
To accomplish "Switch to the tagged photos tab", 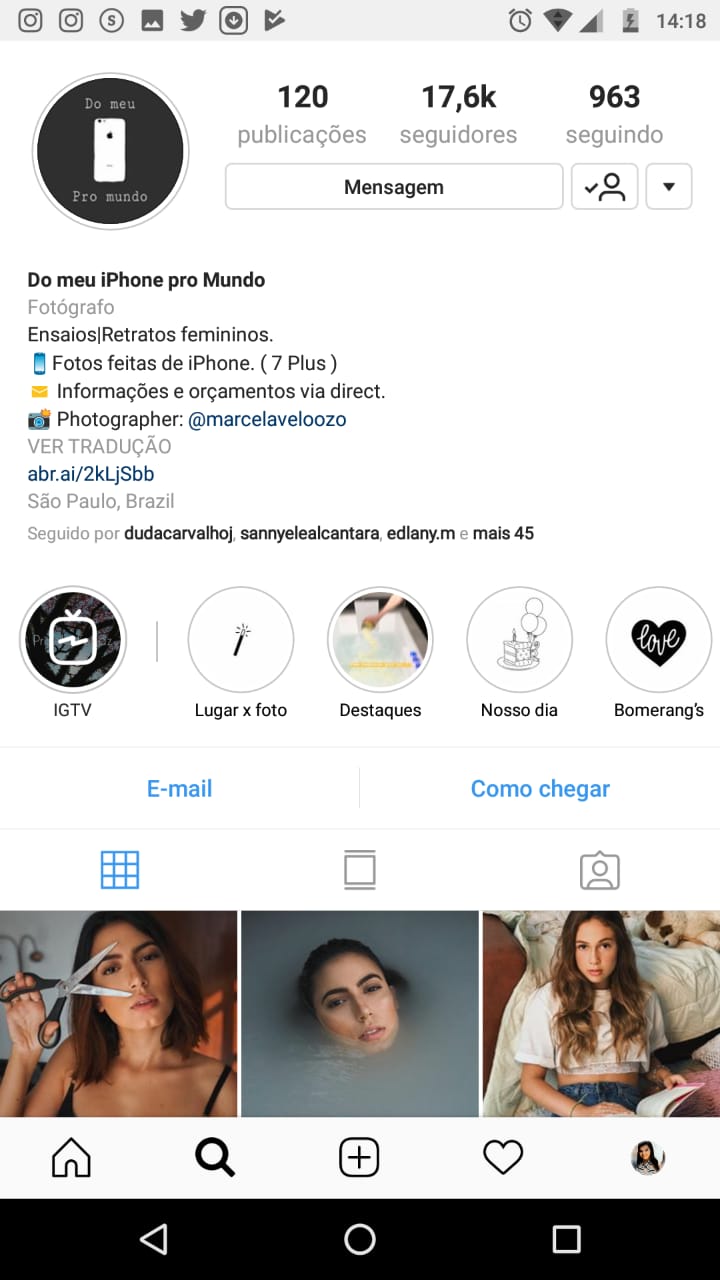I will pyautogui.click(x=600, y=870).
